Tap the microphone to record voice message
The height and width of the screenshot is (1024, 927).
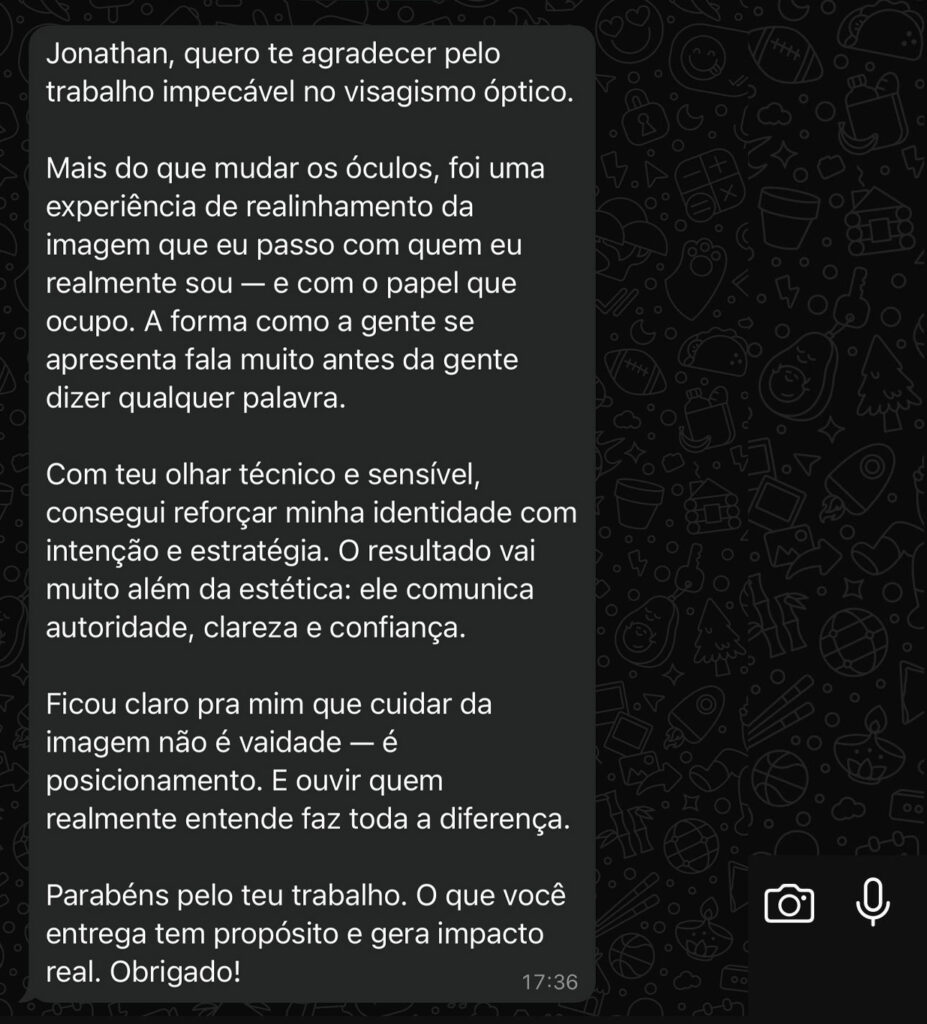[x=873, y=902]
